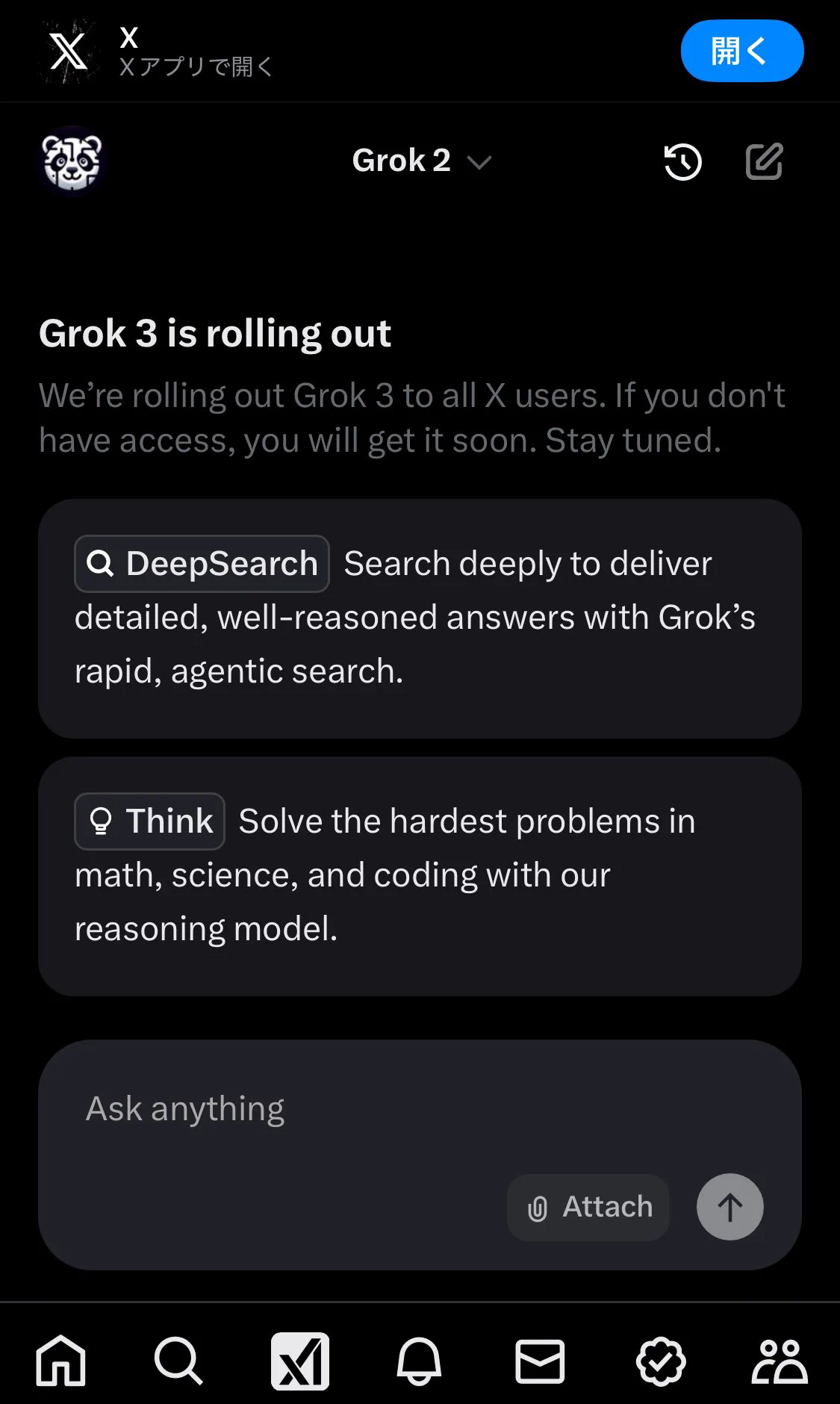Tap the blue 開く button
Viewport: 840px width, 1404px height.
[x=741, y=51]
